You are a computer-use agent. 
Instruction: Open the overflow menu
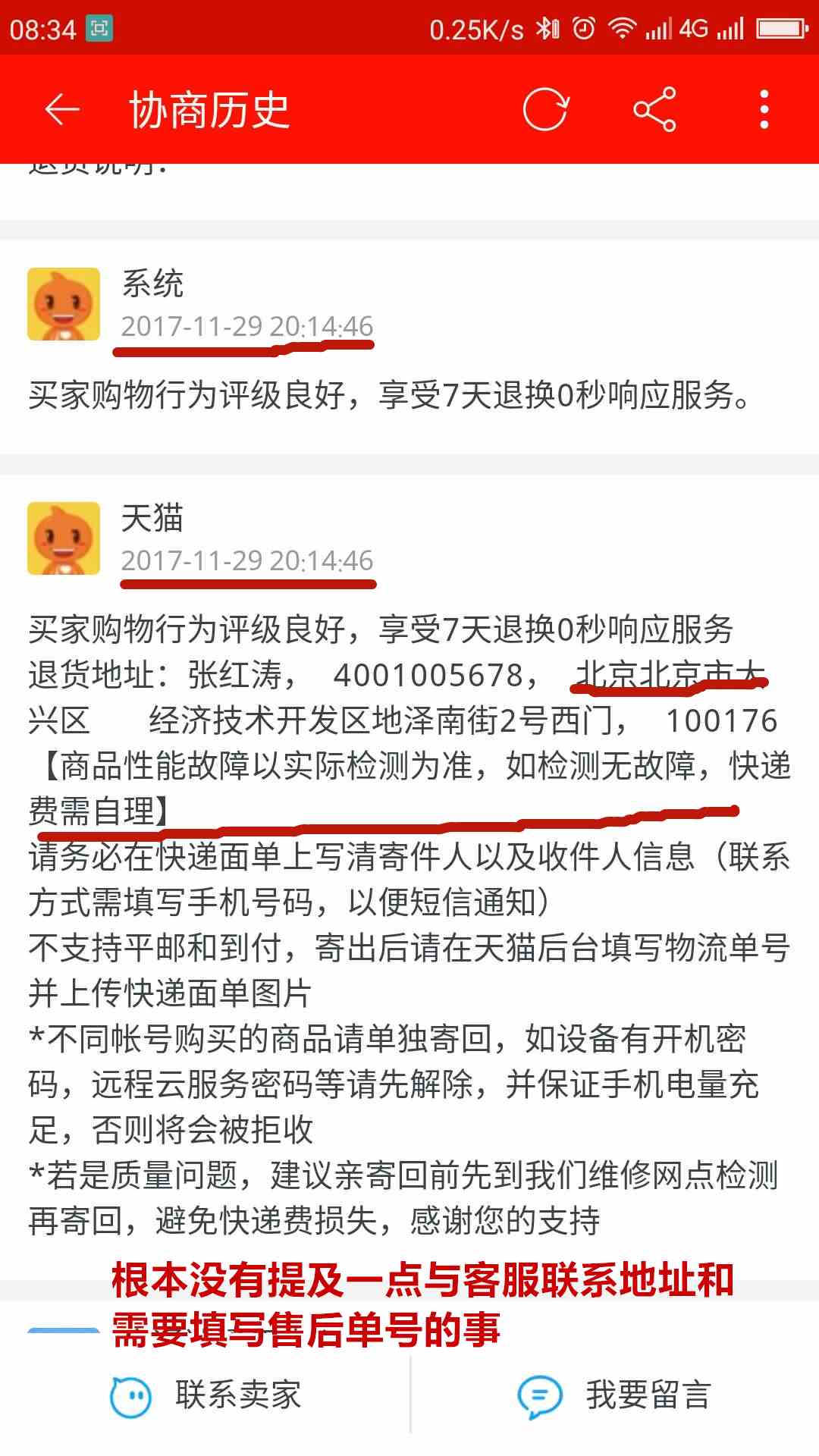tap(764, 110)
